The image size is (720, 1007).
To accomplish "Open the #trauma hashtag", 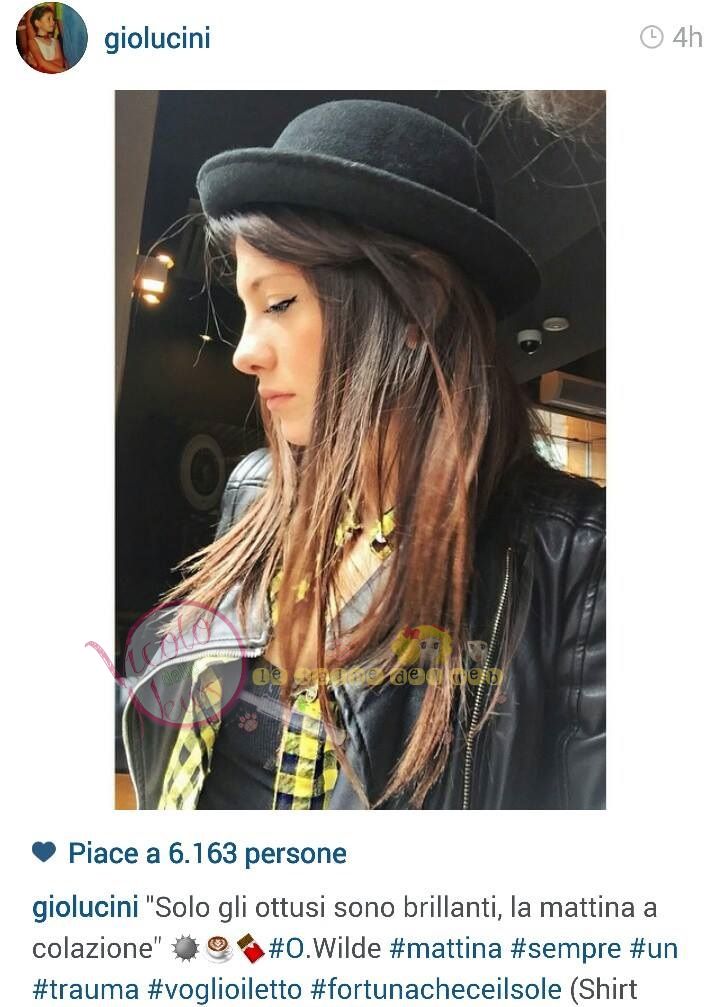I will (x=85, y=989).
